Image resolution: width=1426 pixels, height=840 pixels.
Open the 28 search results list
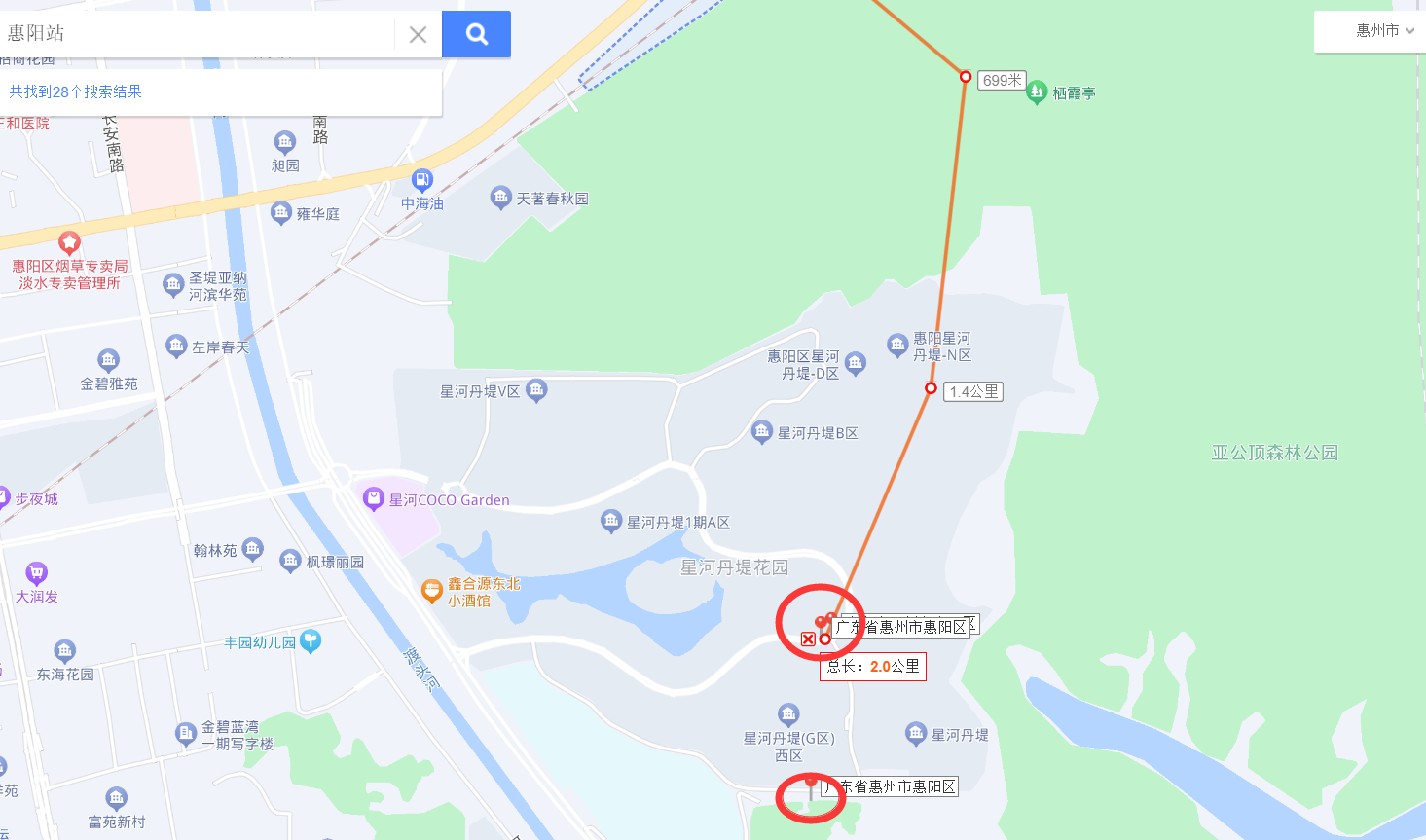click(x=76, y=91)
